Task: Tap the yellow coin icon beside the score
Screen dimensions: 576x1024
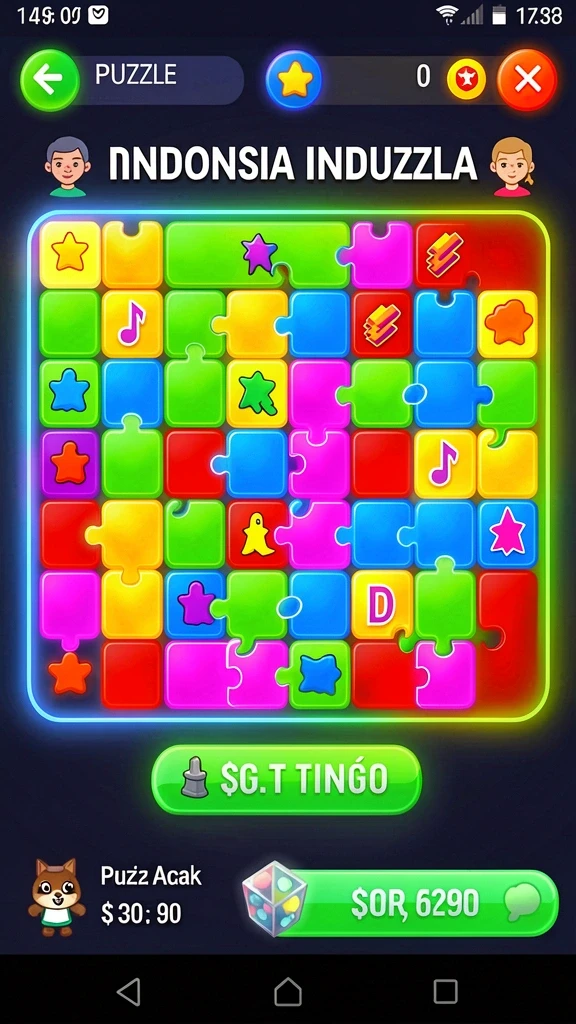Action: pos(466,80)
